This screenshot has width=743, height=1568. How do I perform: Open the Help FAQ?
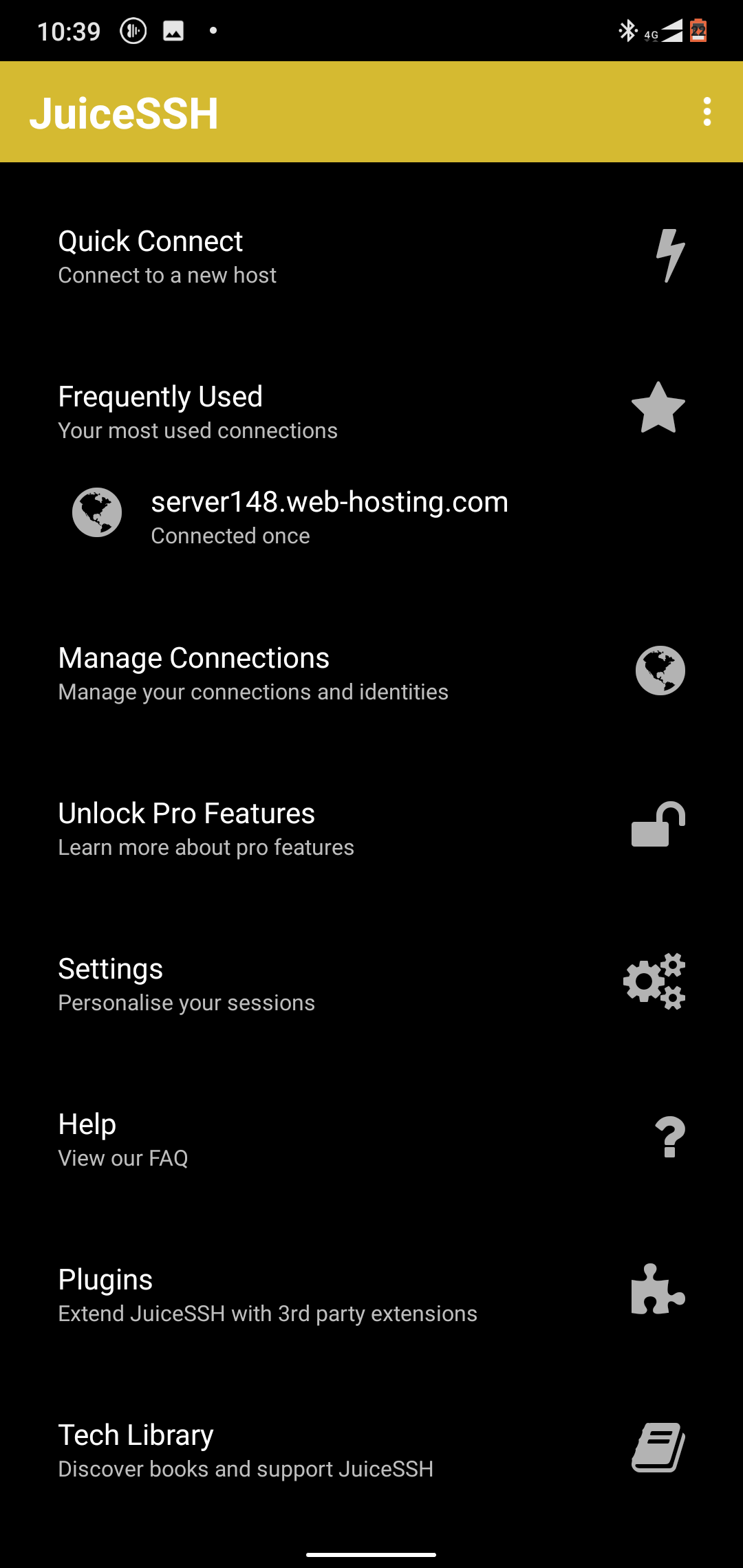(x=371, y=1140)
